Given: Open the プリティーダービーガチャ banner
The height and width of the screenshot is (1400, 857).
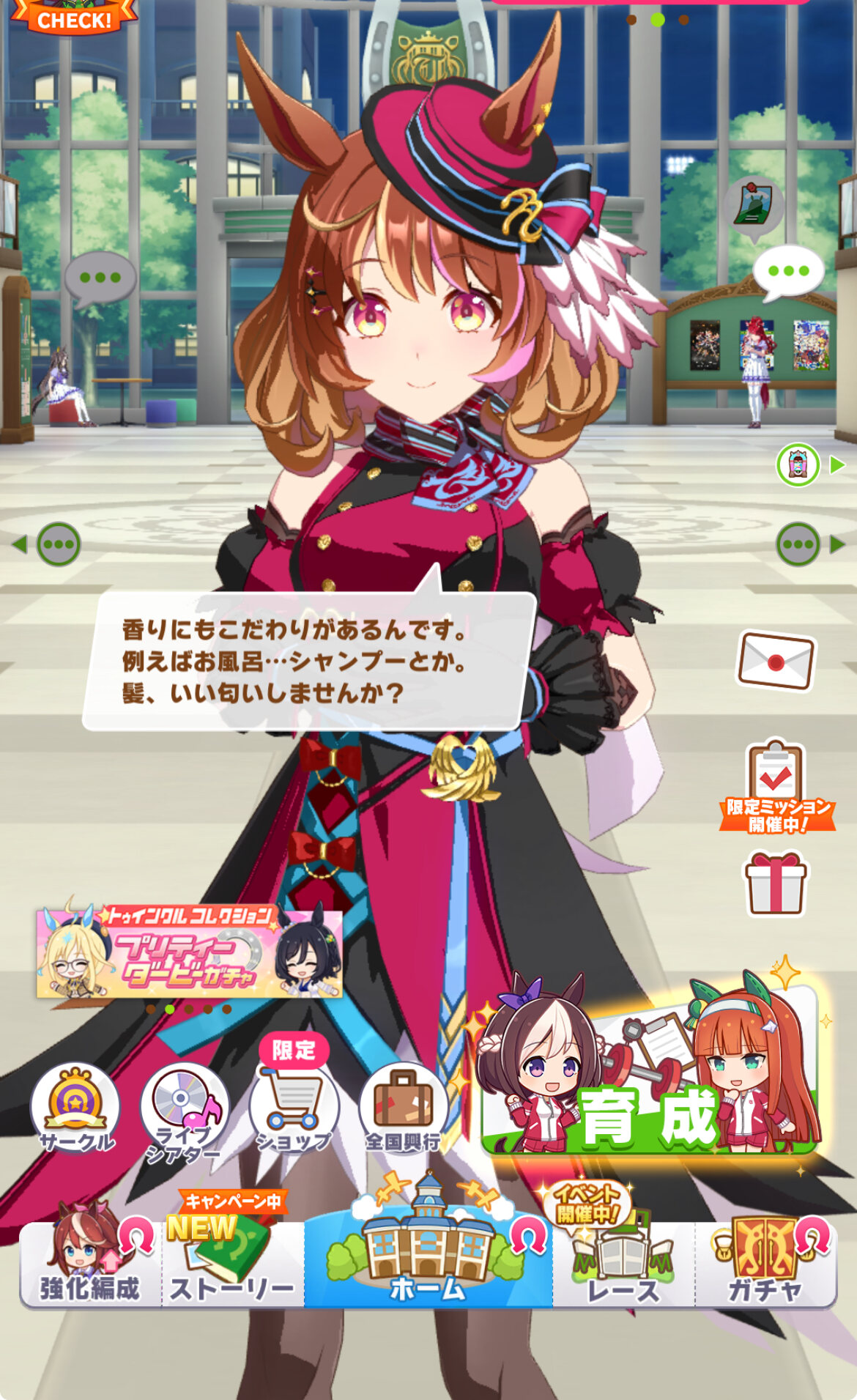Looking at the screenshot, I should coord(189,954).
